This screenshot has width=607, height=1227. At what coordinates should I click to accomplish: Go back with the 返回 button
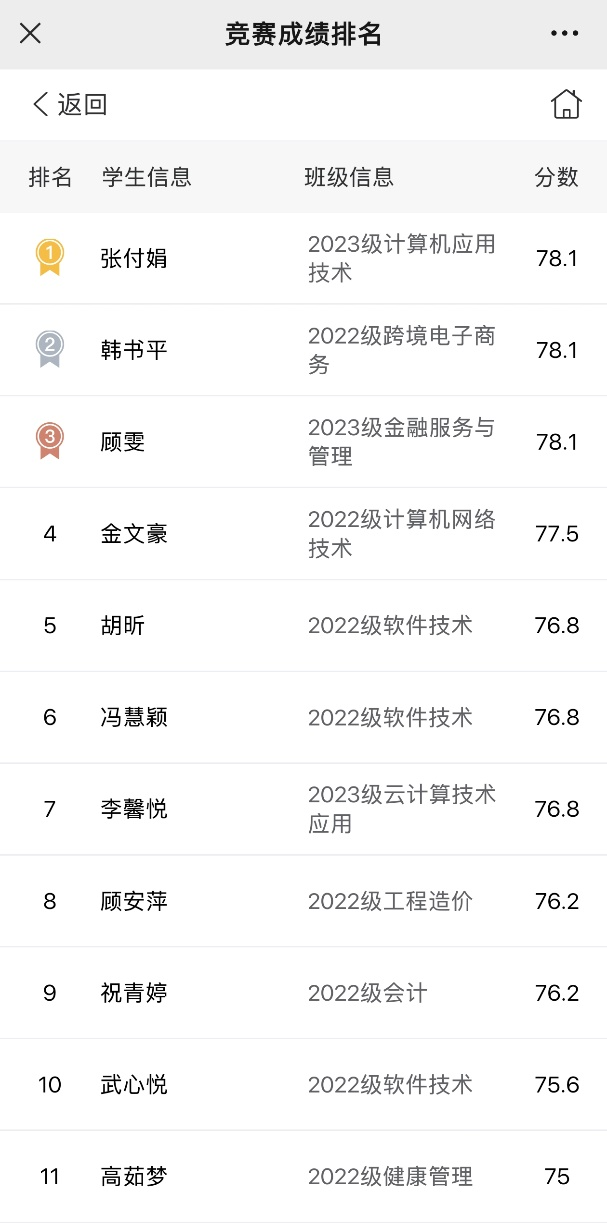pyautogui.click(x=69, y=104)
